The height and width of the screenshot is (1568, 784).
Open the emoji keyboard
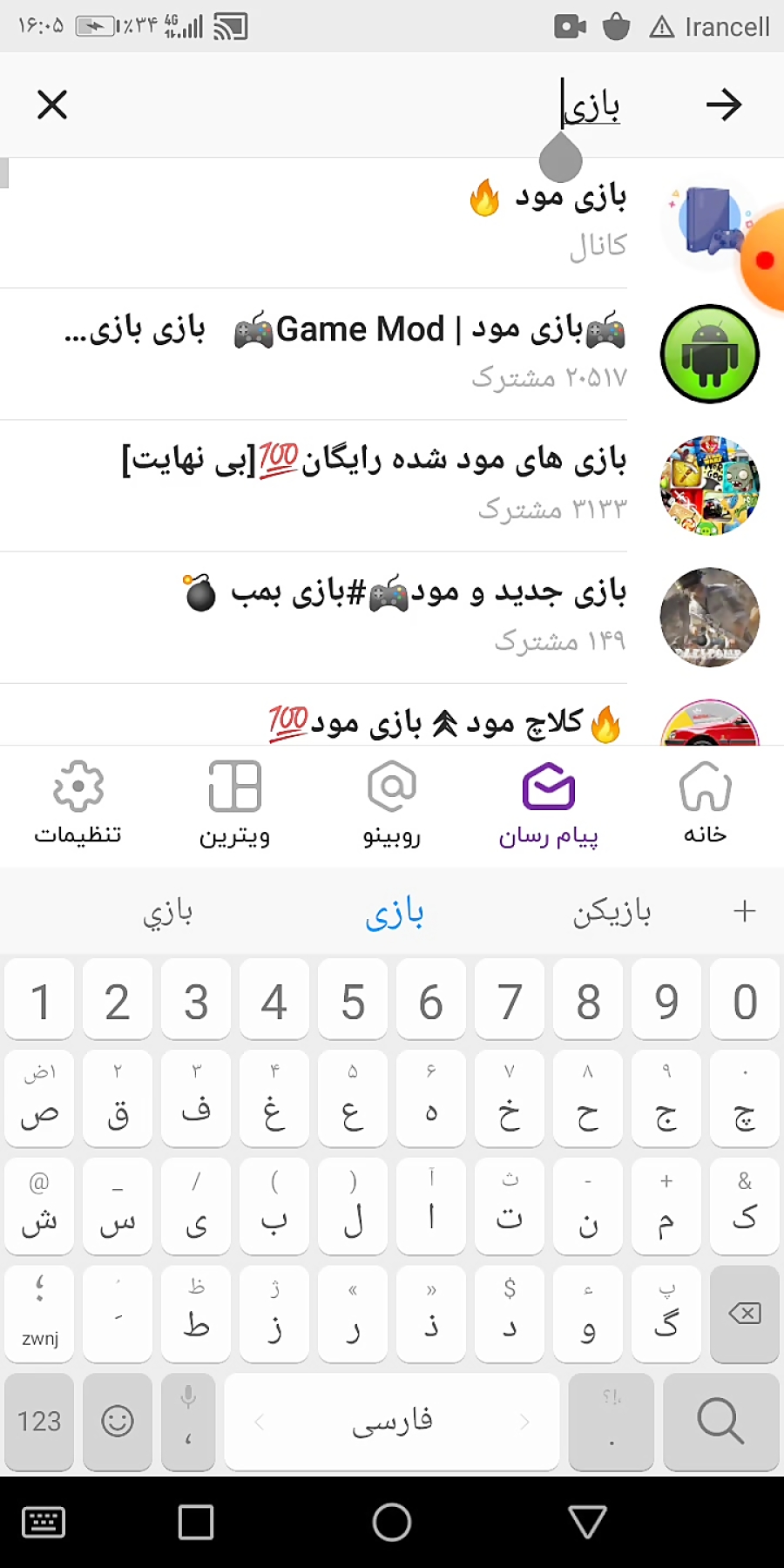118,1423
